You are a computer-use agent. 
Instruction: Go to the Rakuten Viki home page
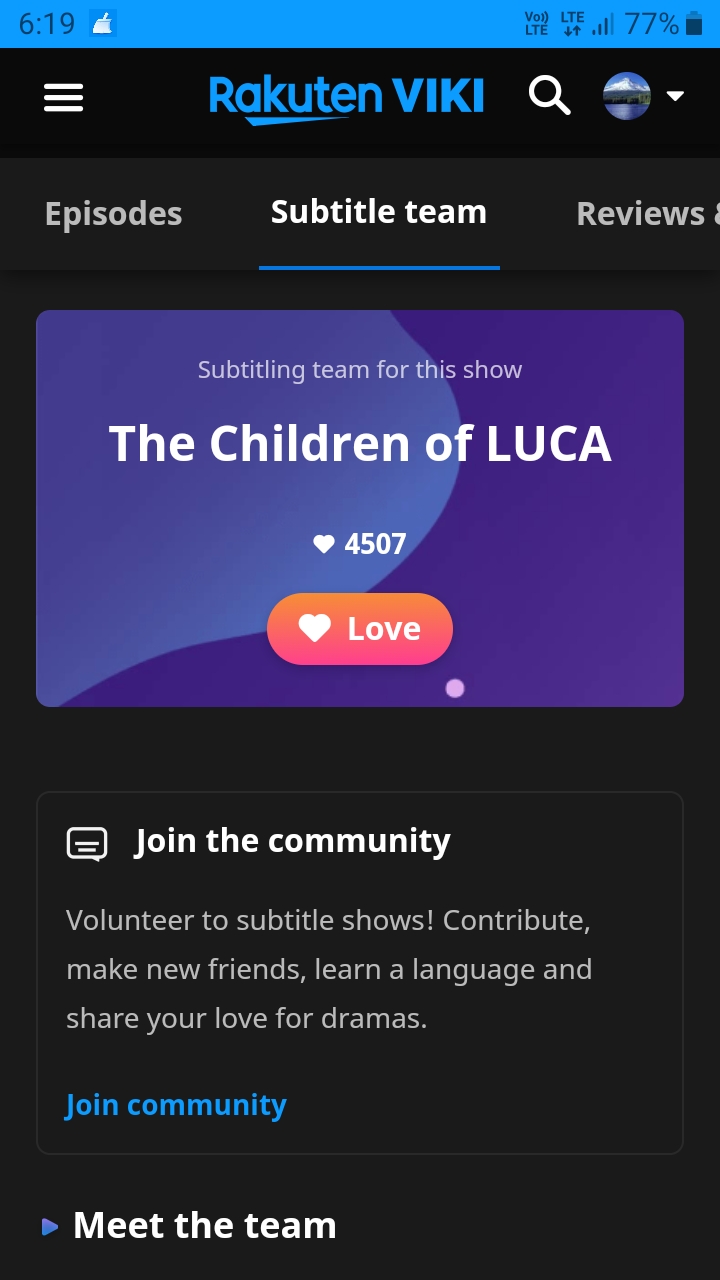(346, 98)
